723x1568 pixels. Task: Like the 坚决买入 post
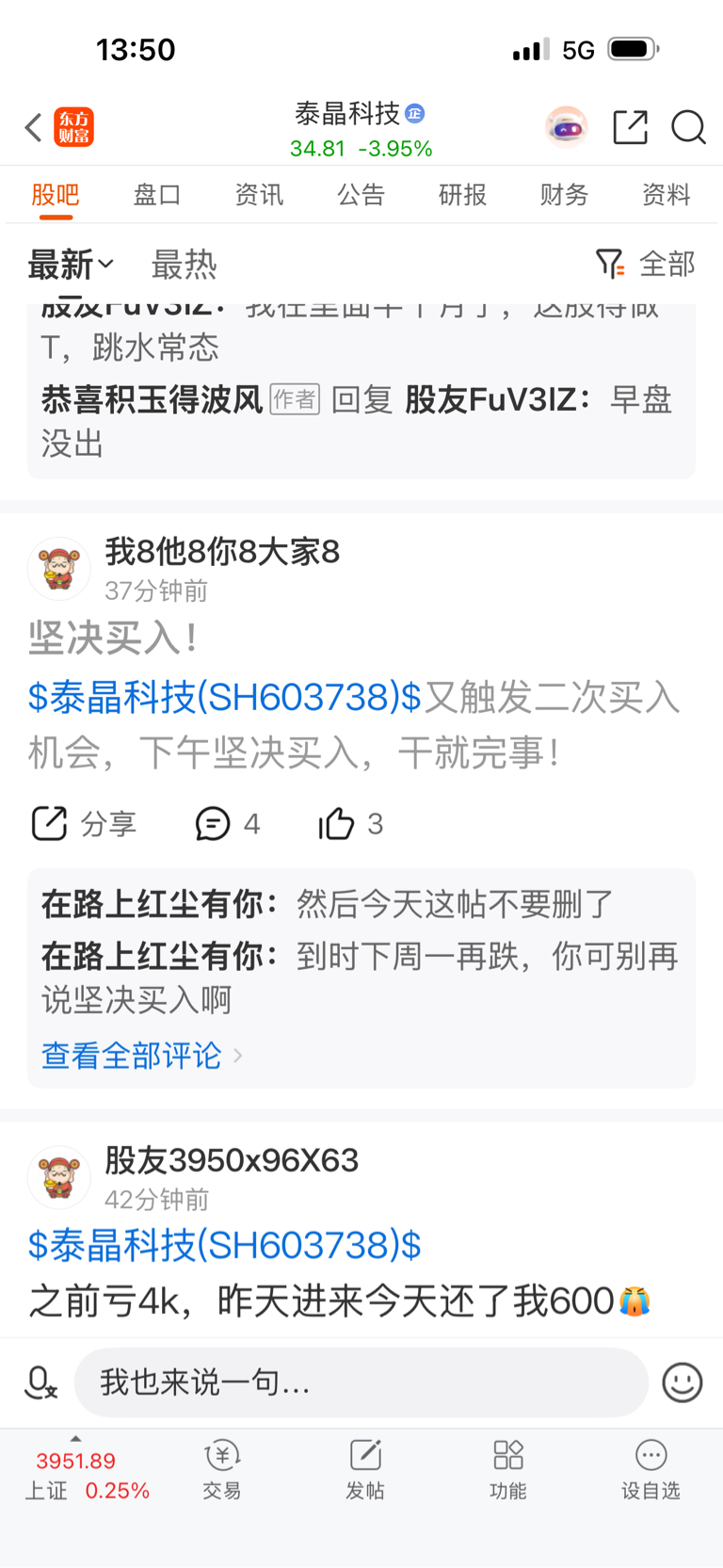click(x=350, y=824)
